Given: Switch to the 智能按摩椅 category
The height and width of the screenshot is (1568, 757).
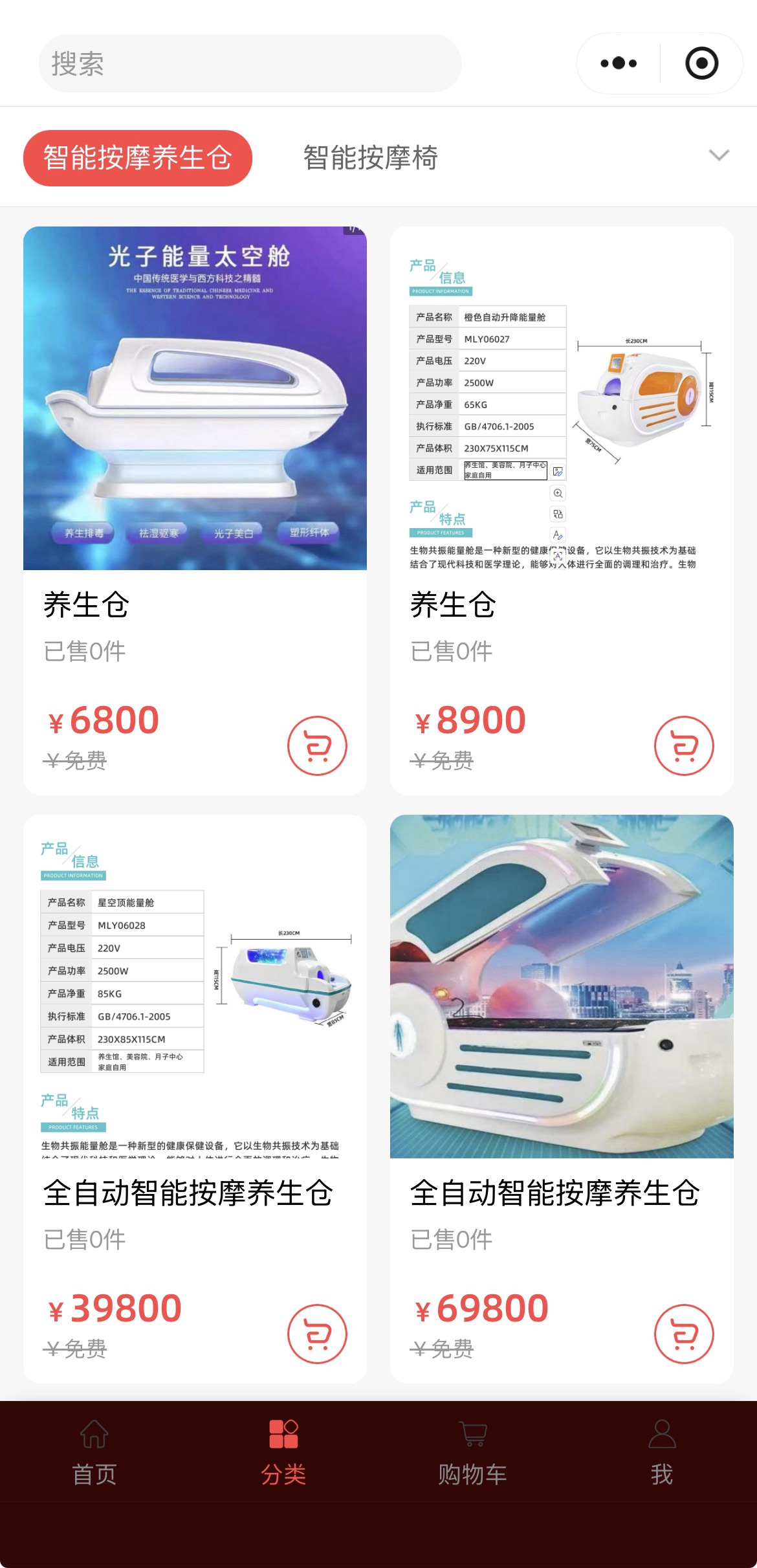Looking at the screenshot, I should (x=371, y=158).
